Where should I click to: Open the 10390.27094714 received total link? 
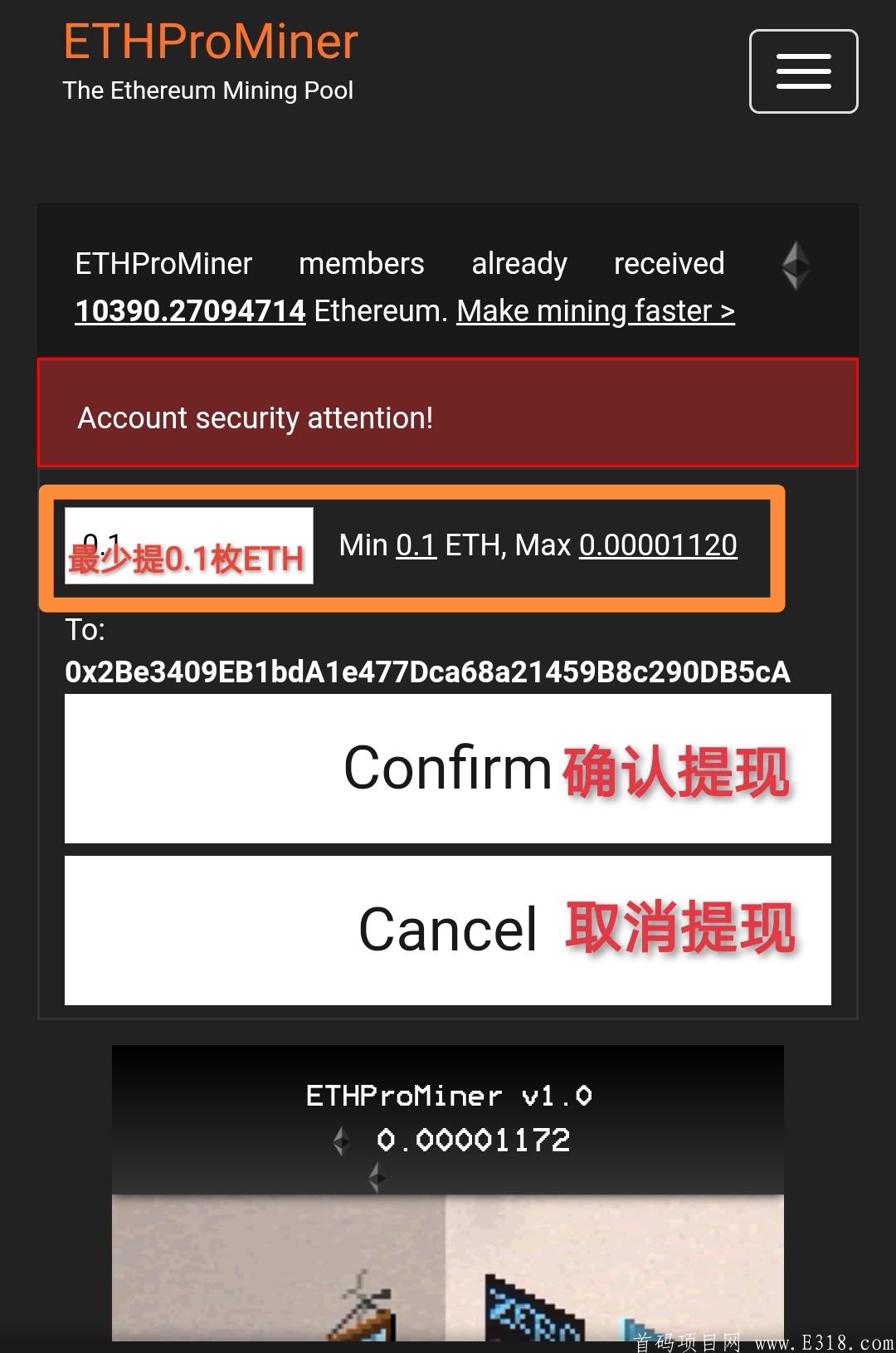[190, 311]
